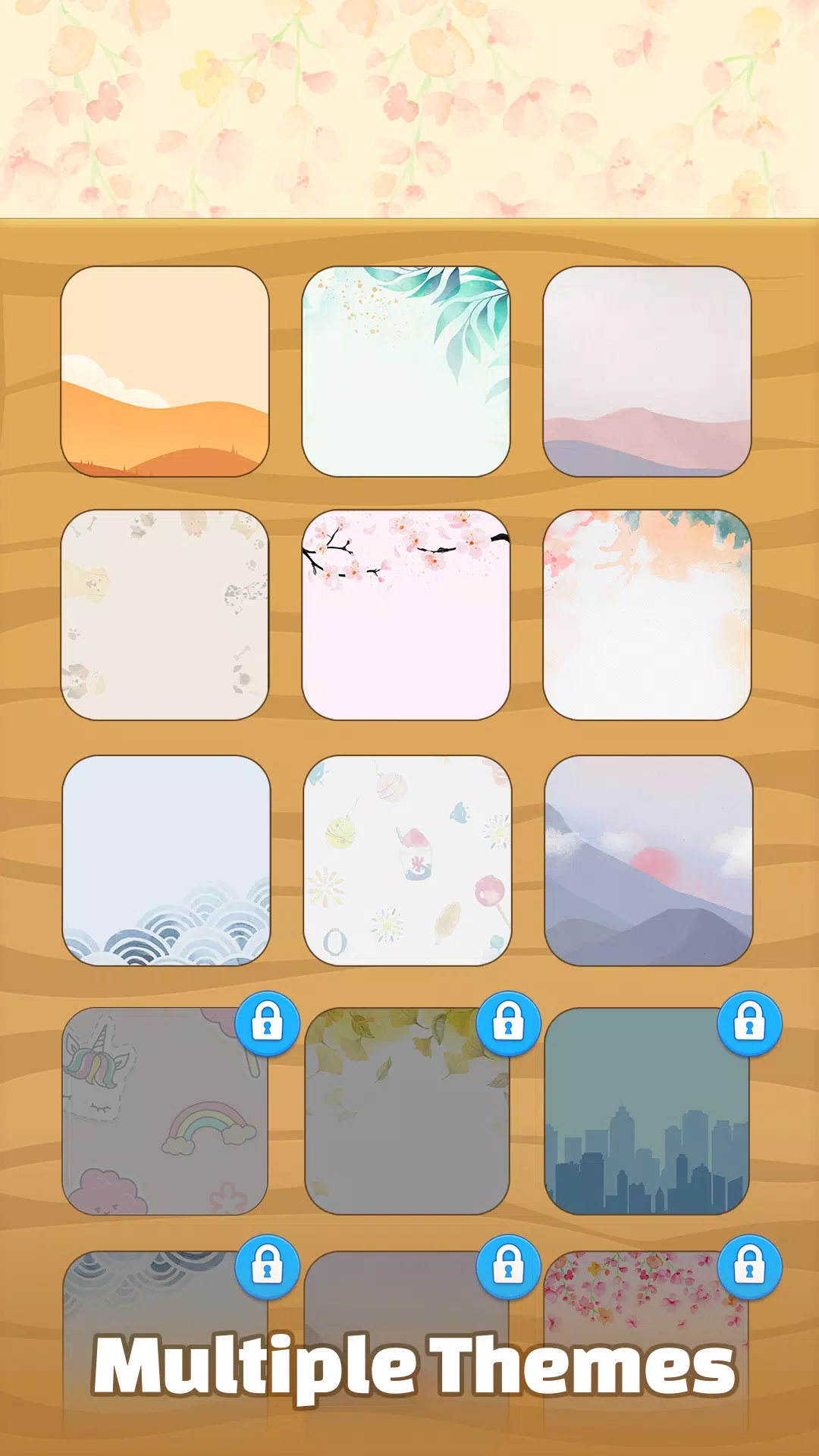Pick the candy and sweets pattern theme
This screenshot has height=1456, width=819.
coord(407,860)
